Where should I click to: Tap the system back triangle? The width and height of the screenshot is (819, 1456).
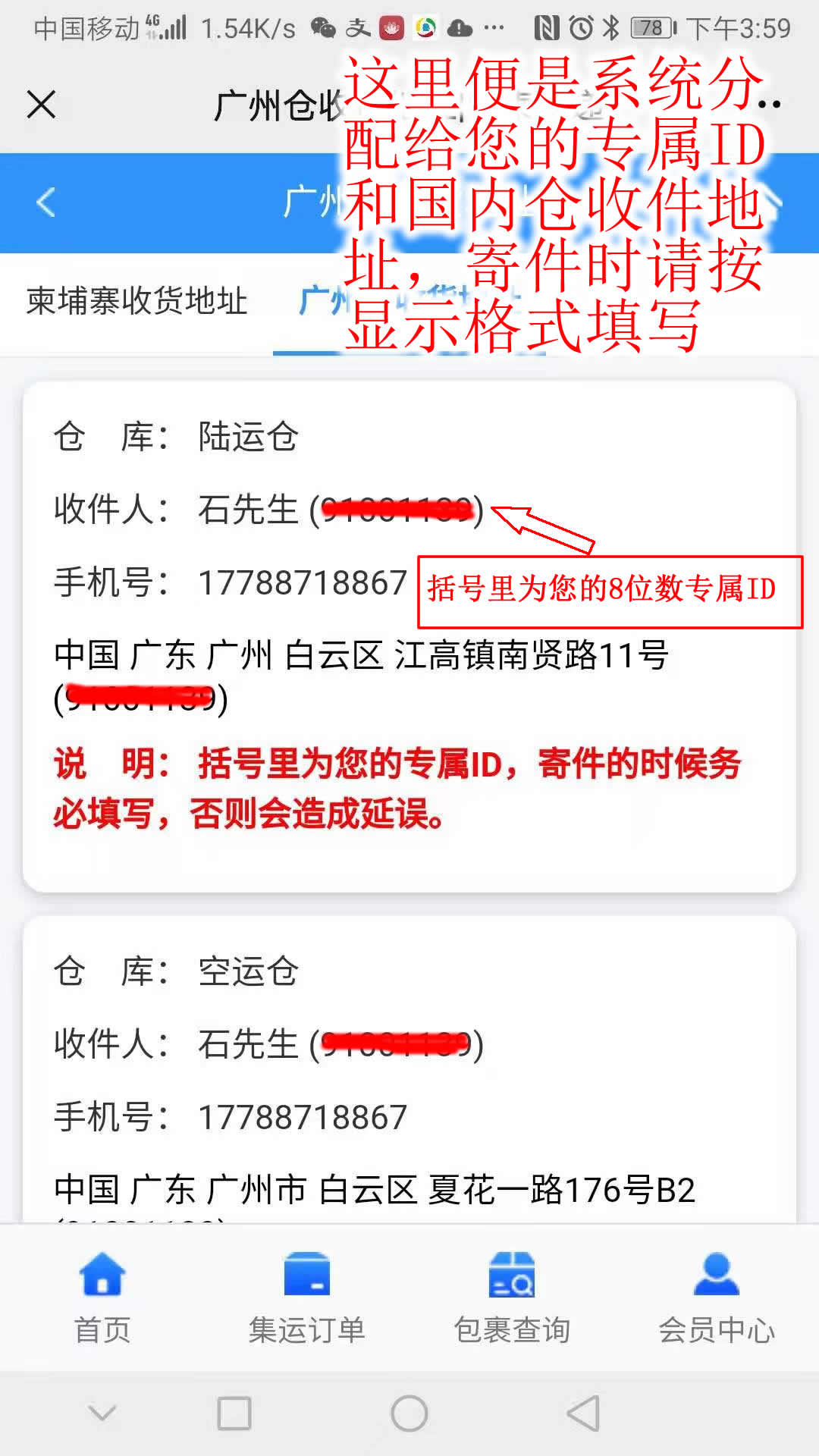(x=583, y=1414)
